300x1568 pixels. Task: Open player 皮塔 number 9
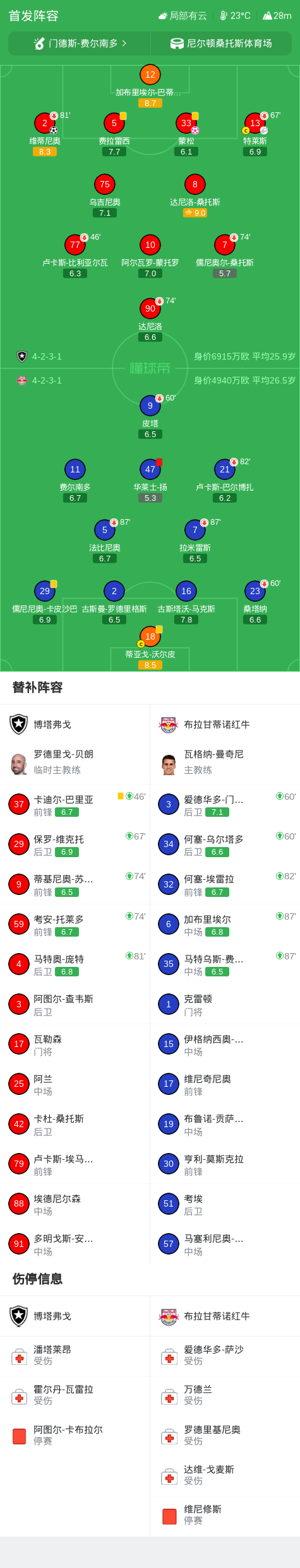[150, 406]
